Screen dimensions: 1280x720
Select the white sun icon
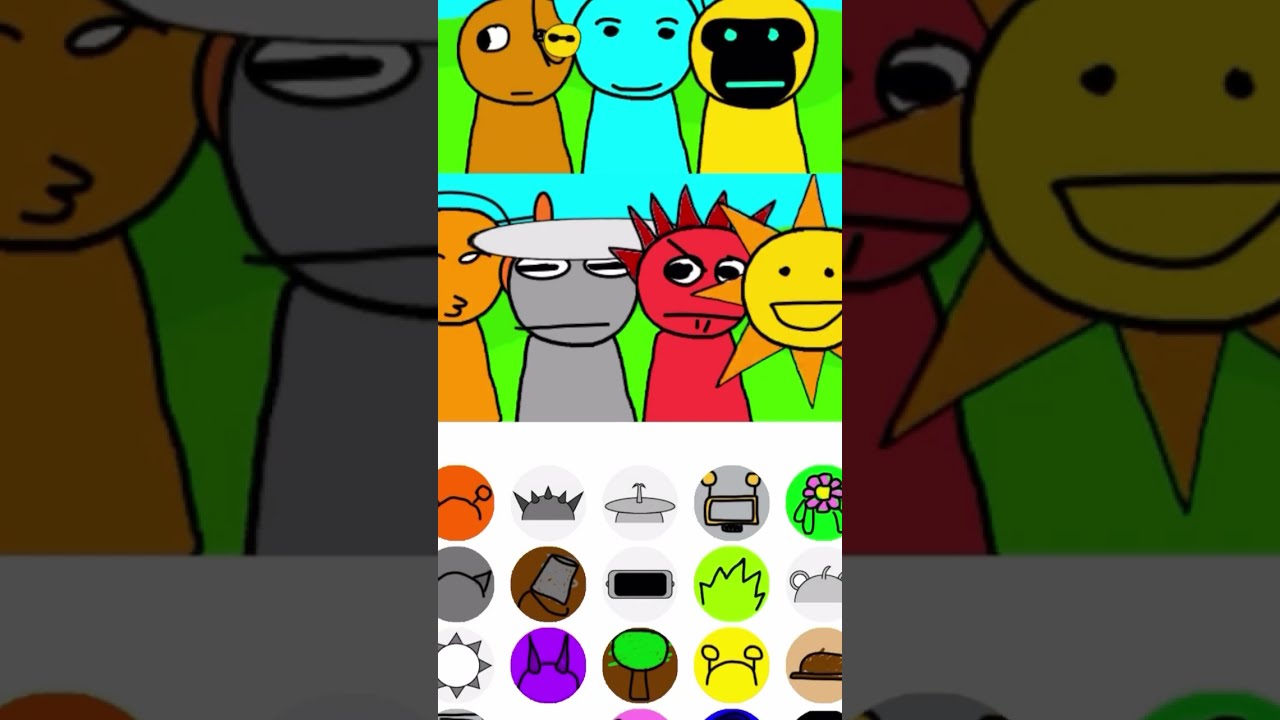click(464, 665)
